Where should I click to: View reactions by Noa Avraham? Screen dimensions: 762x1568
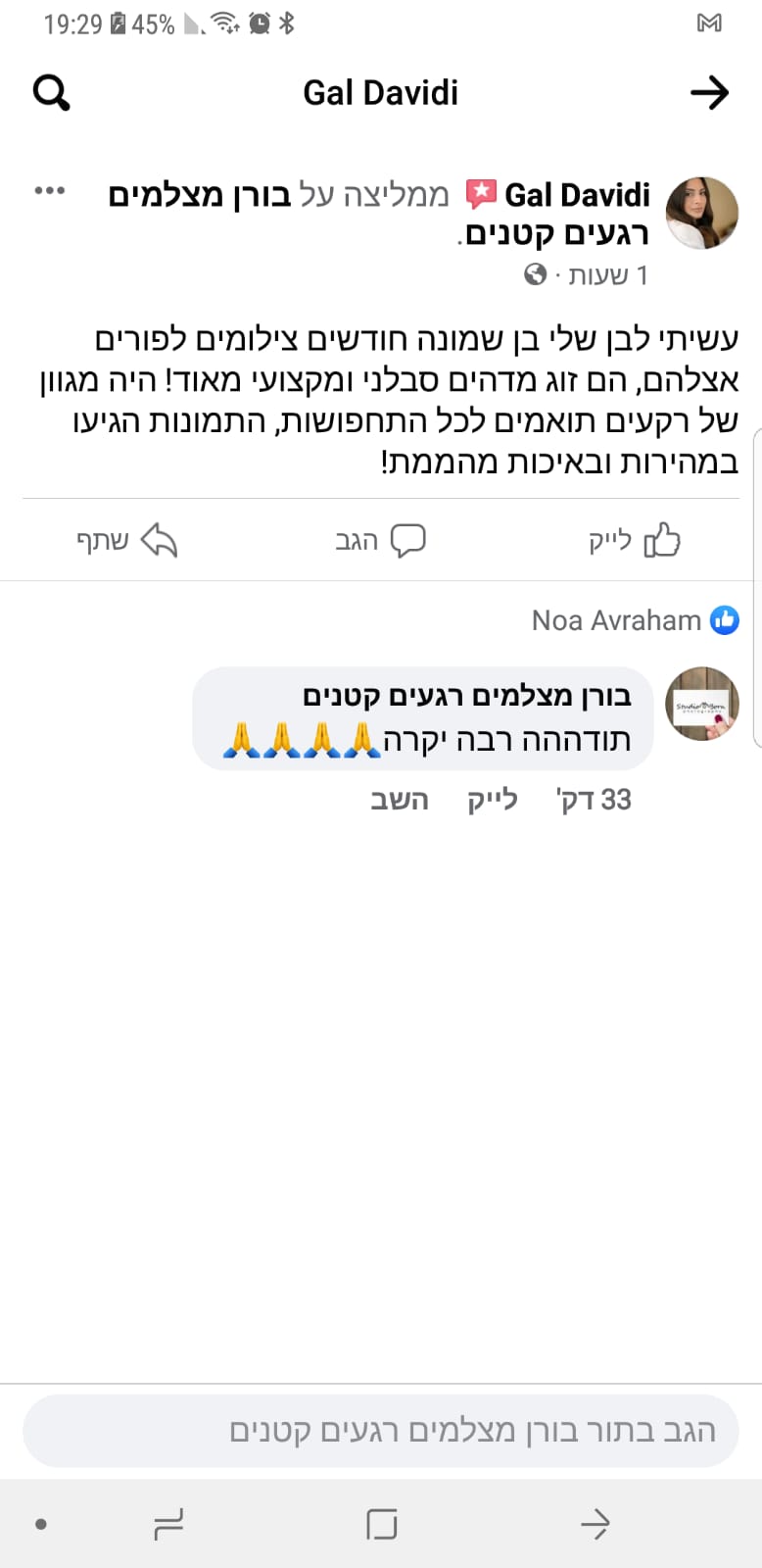(635, 620)
